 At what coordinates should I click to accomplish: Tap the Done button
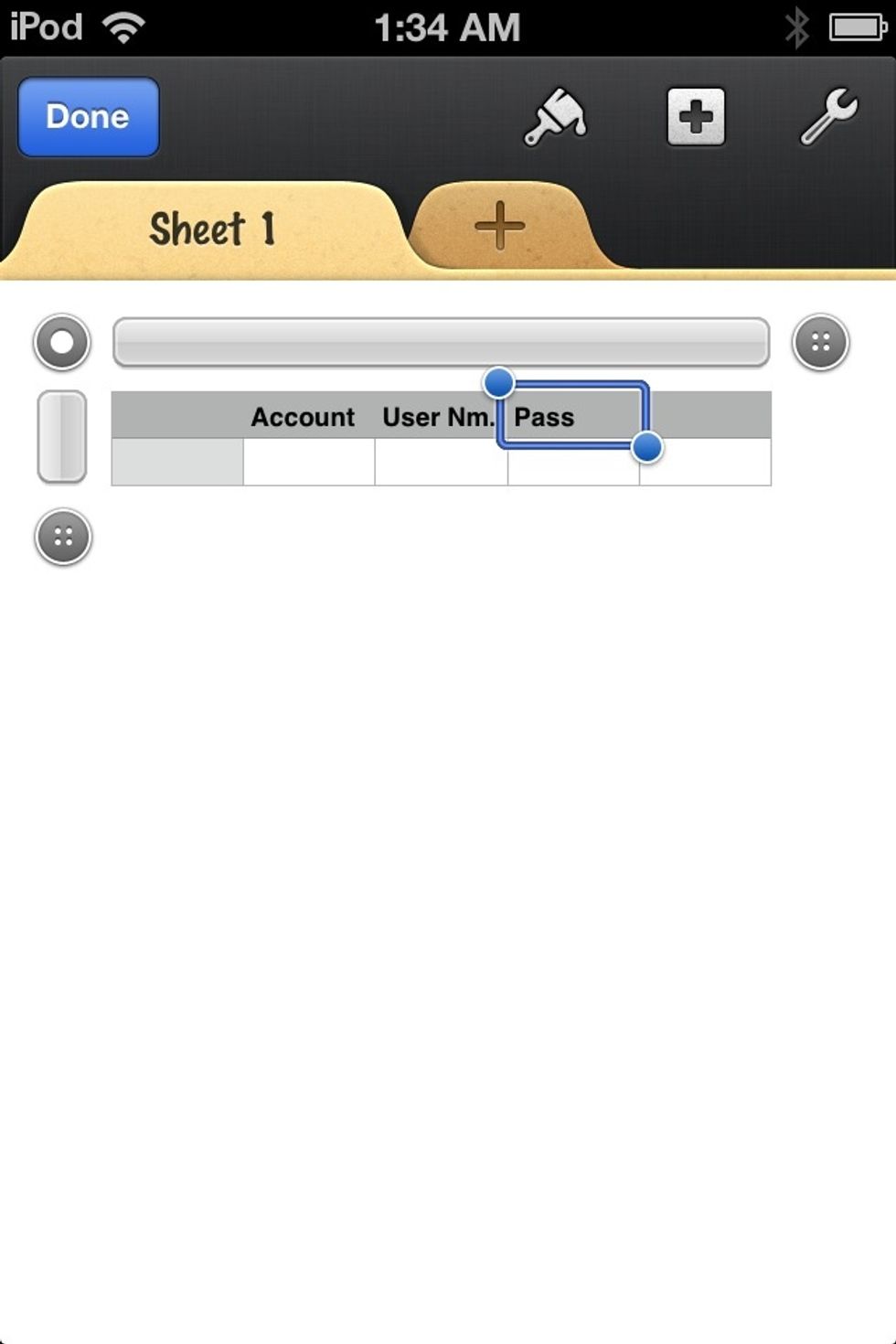coord(88,117)
